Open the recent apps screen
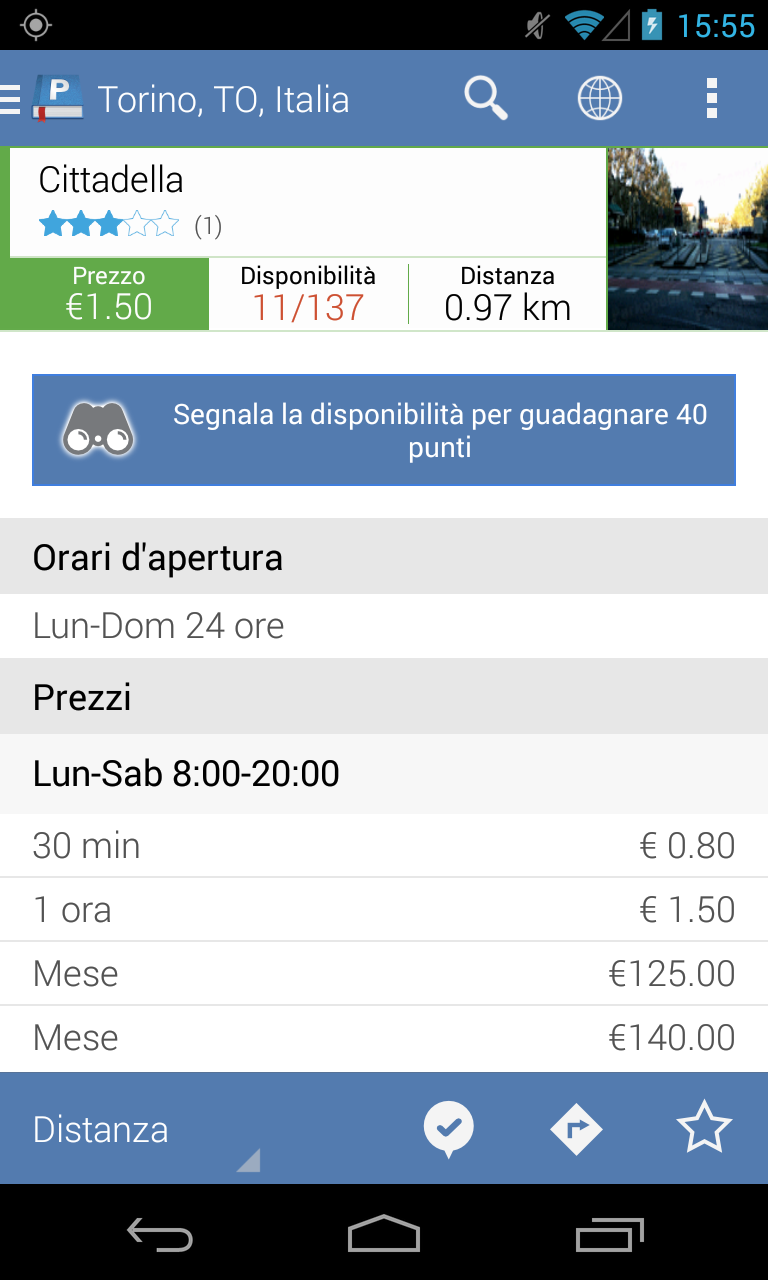768x1280 pixels. (610, 1234)
